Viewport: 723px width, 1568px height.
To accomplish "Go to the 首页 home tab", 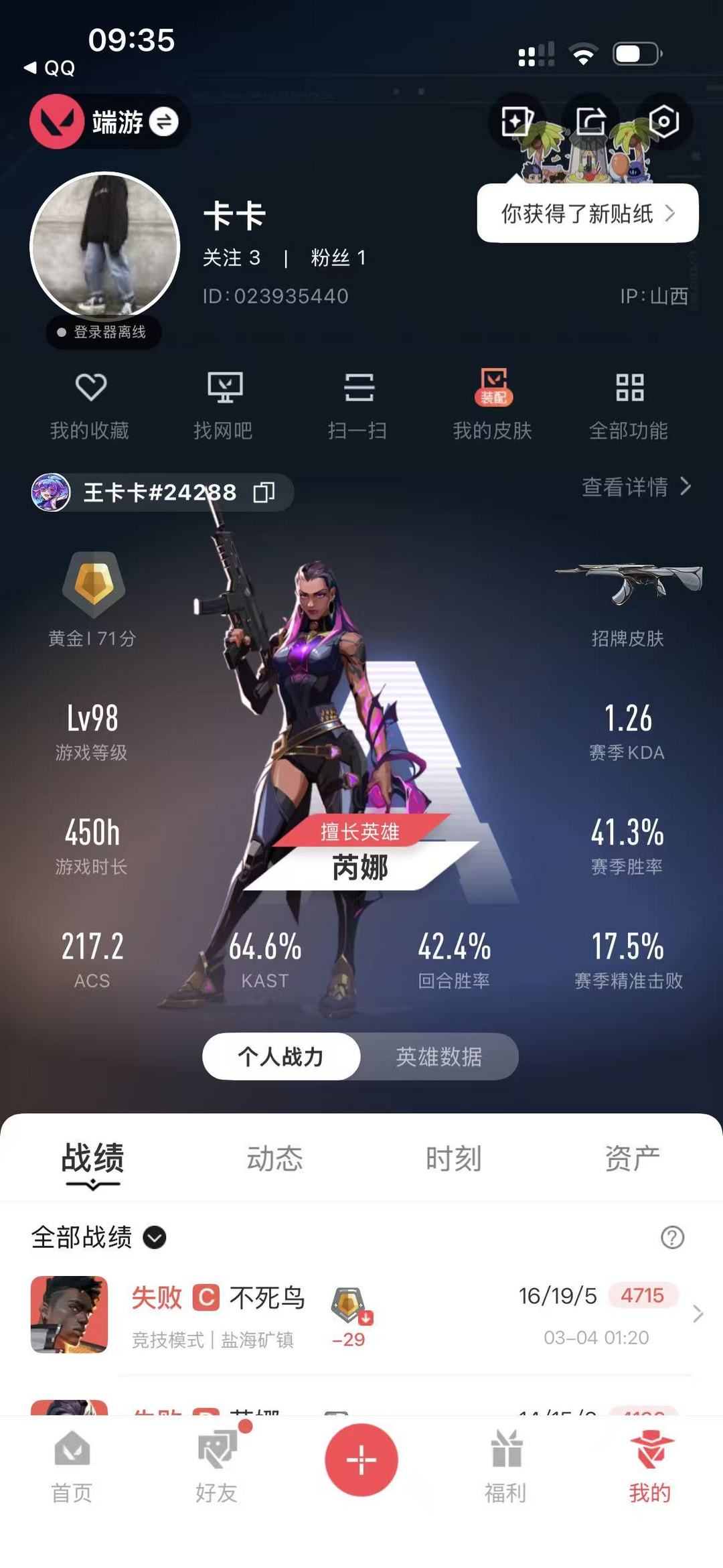I will pyautogui.click(x=72, y=1467).
